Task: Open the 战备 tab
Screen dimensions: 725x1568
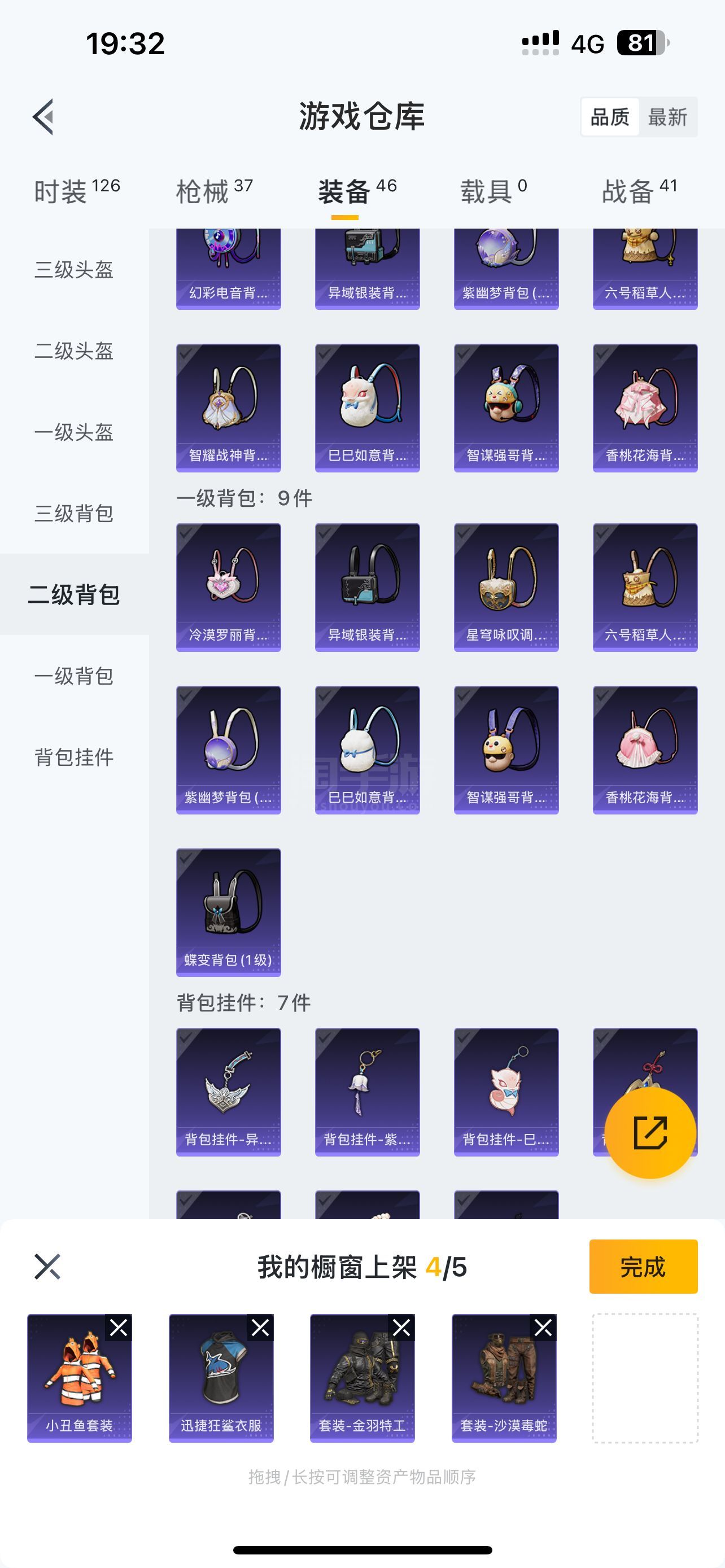Action: 639,192
